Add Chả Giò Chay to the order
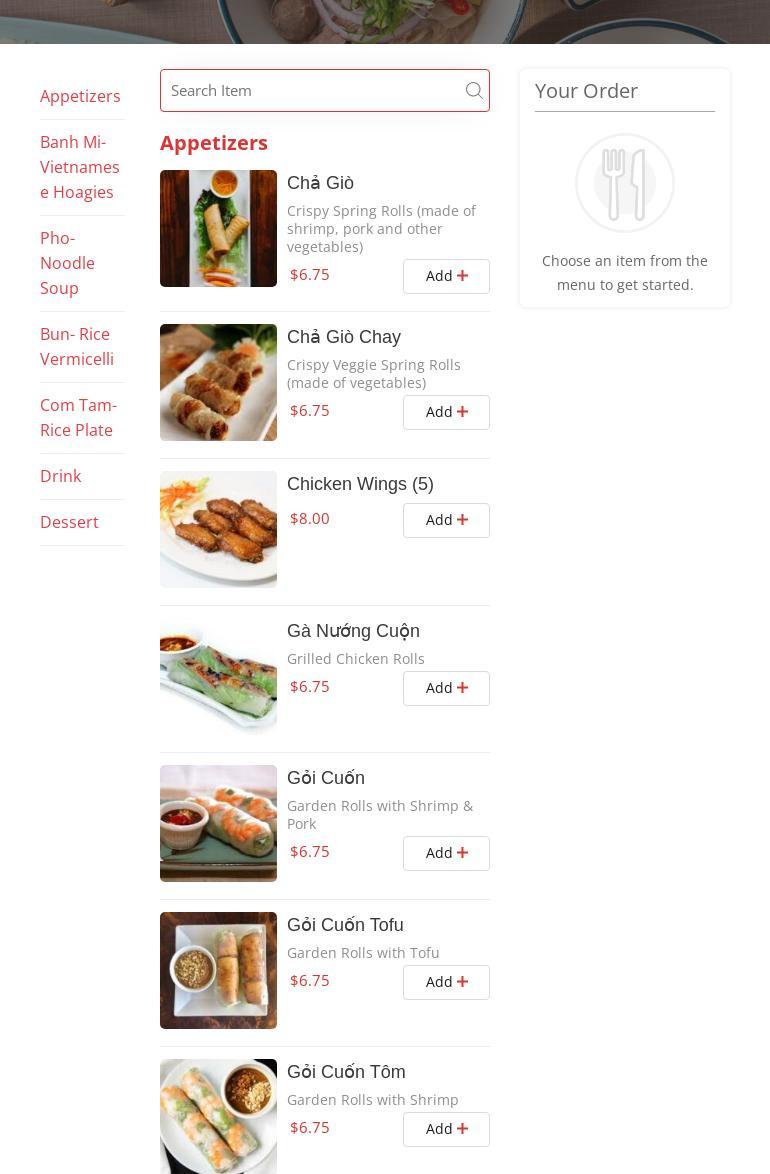The height and width of the screenshot is (1174, 770). click(x=446, y=412)
